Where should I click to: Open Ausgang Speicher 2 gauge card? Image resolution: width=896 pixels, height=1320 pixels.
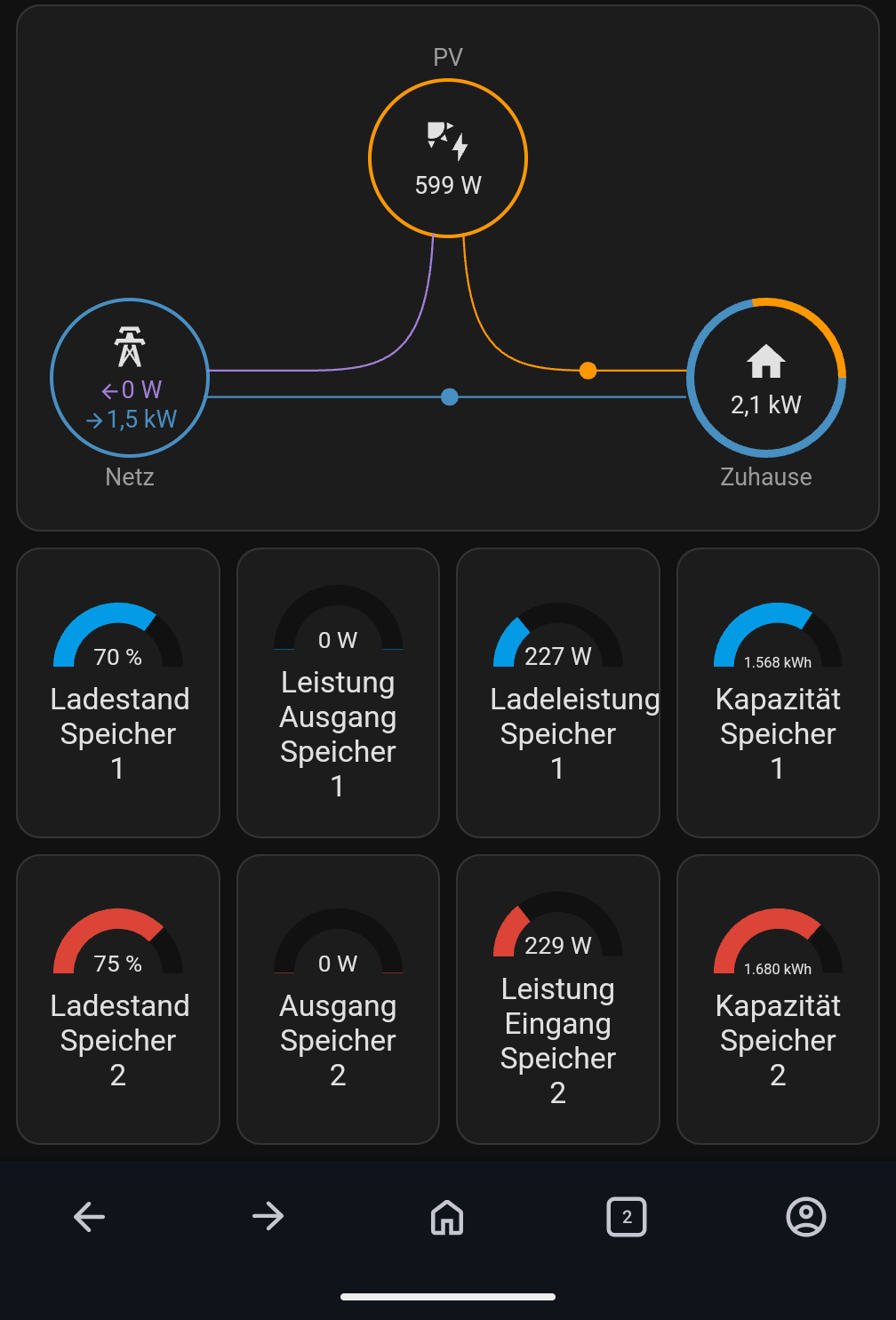pos(338,999)
